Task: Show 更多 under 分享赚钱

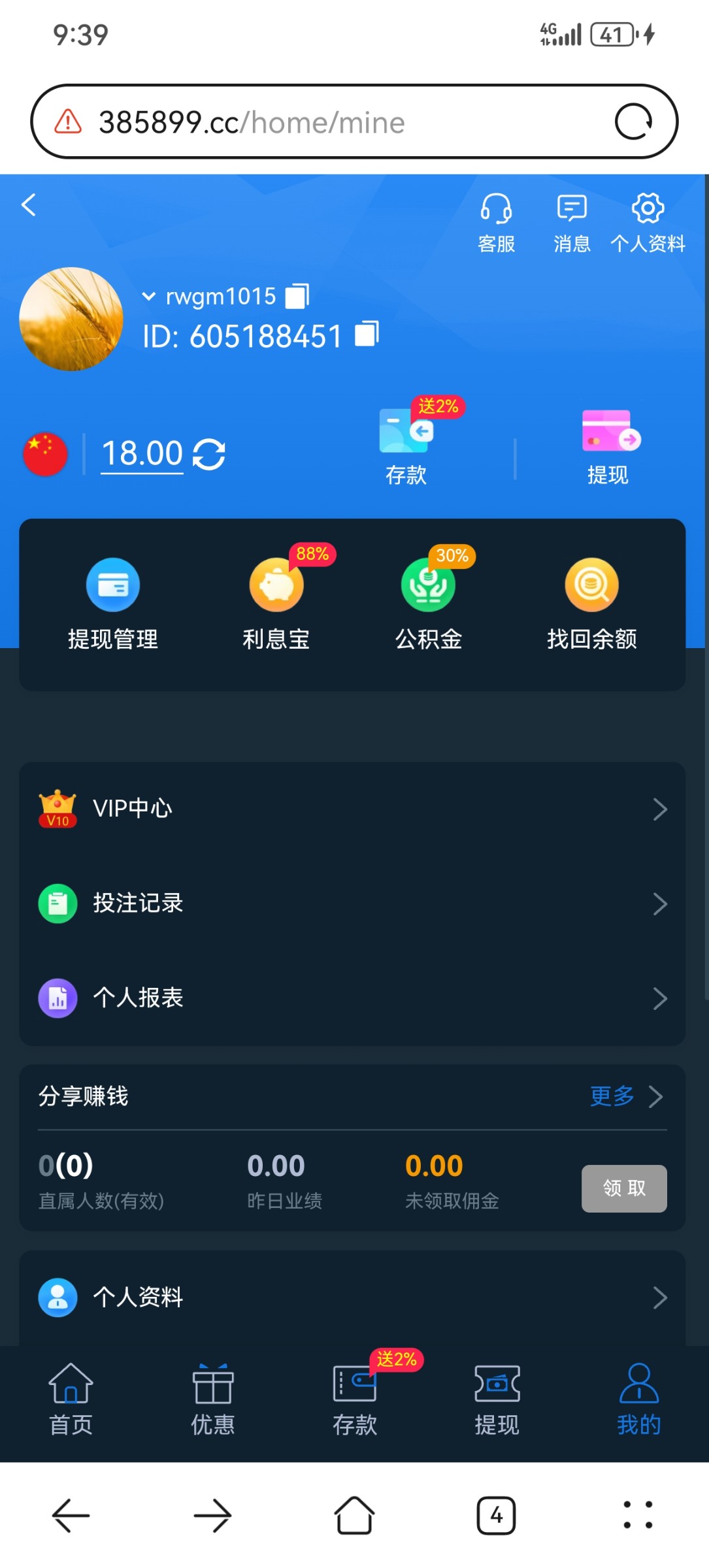Action: 625,1096
